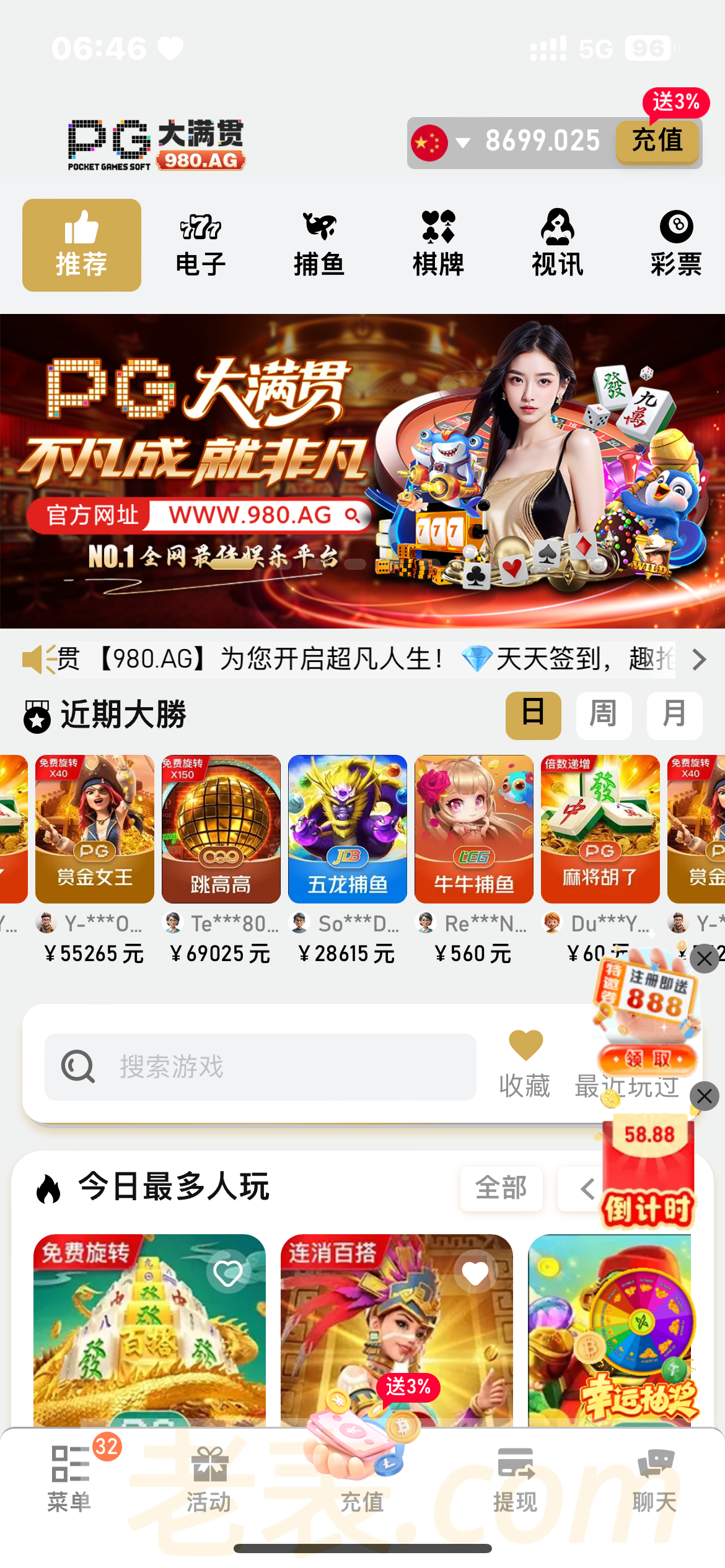This screenshot has height=1568, width=725.
Task: Play the 牛牛捕鱼 game card
Action: tap(474, 829)
